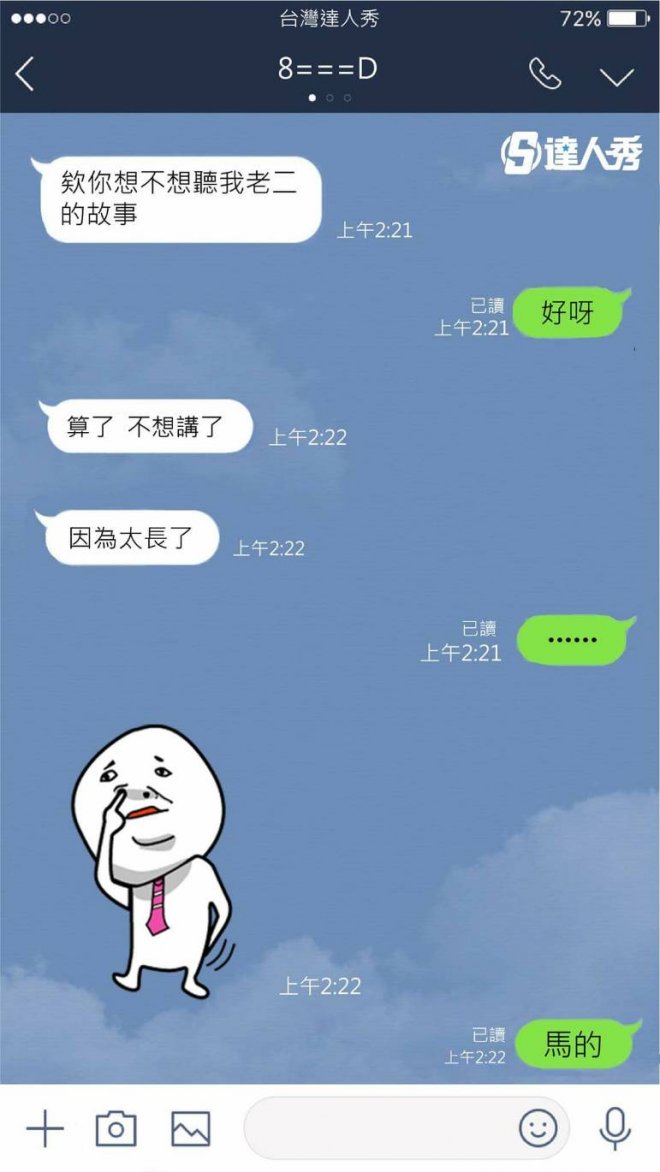The width and height of the screenshot is (660, 1172).
Task: Open the emoji and sticker picker
Action: (538, 1129)
